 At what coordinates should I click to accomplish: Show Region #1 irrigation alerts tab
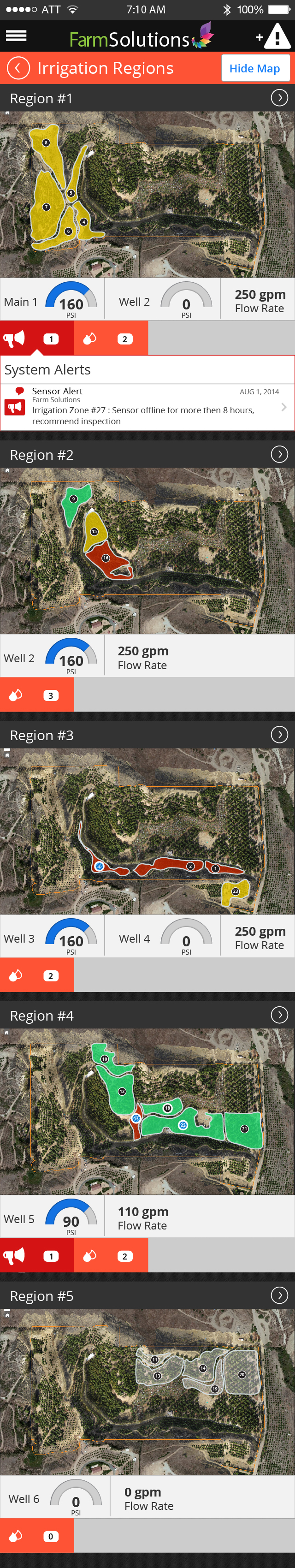pos(111,339)
